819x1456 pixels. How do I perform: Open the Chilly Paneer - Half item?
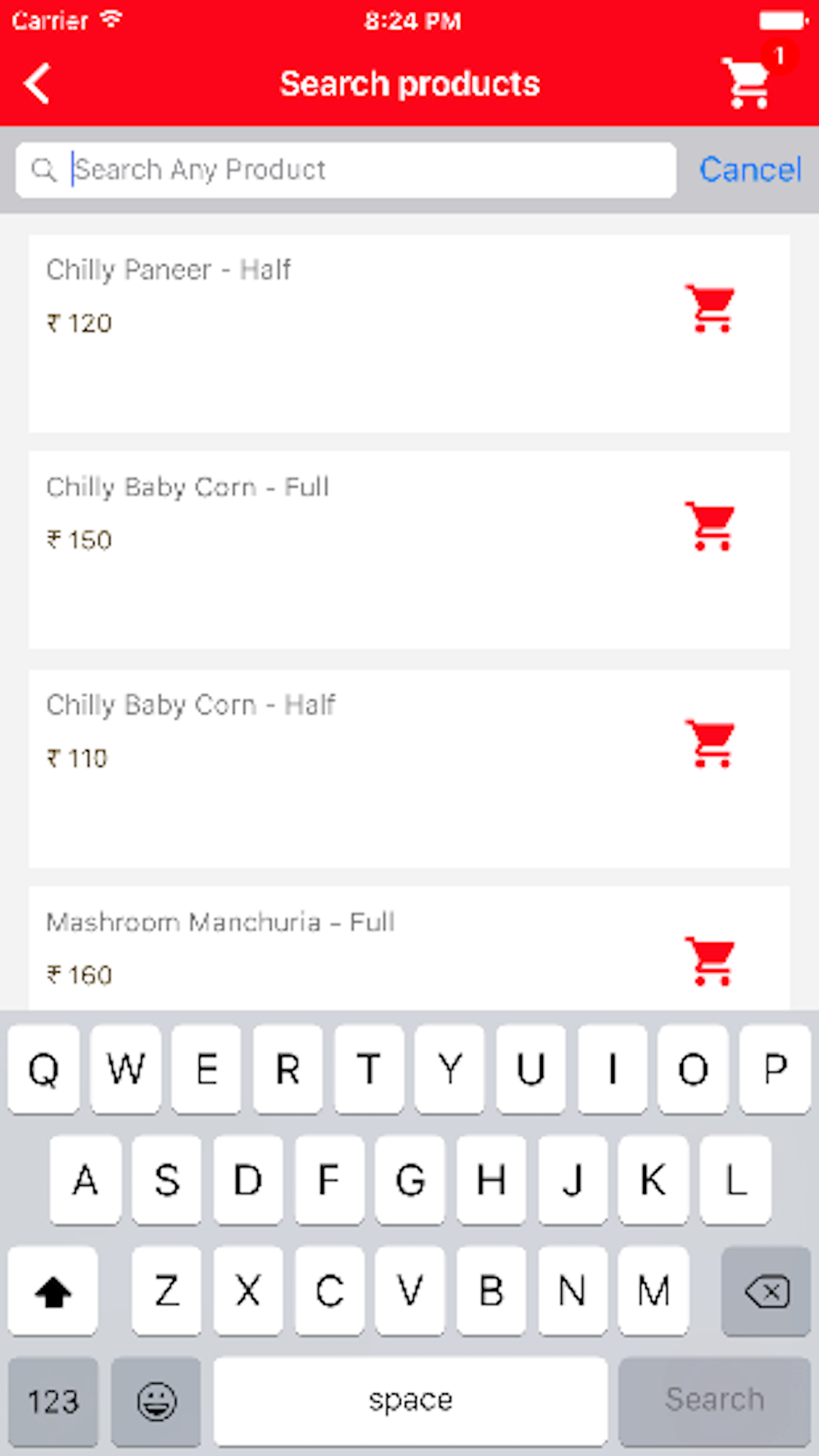coord(409,334)
